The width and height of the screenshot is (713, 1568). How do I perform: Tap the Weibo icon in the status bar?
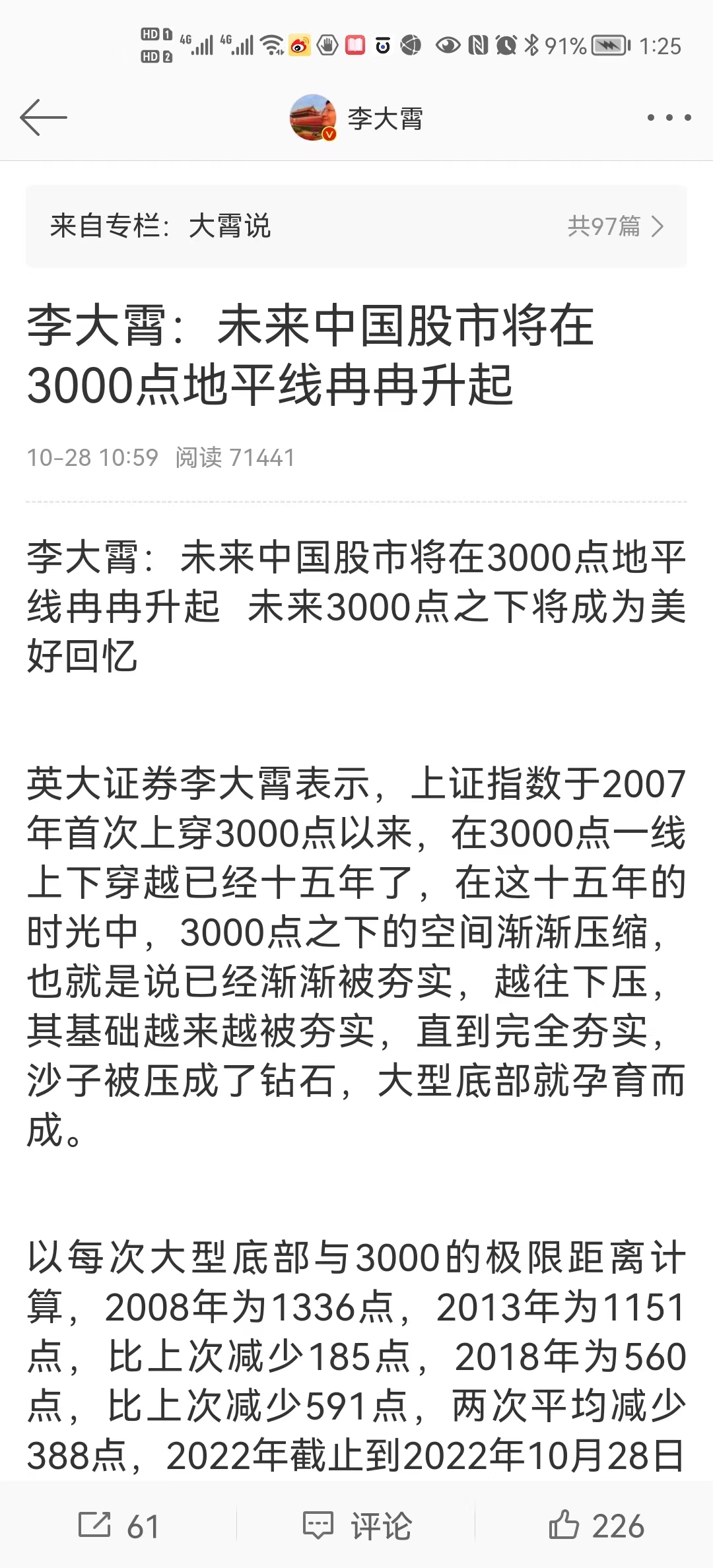coord(300,45)
